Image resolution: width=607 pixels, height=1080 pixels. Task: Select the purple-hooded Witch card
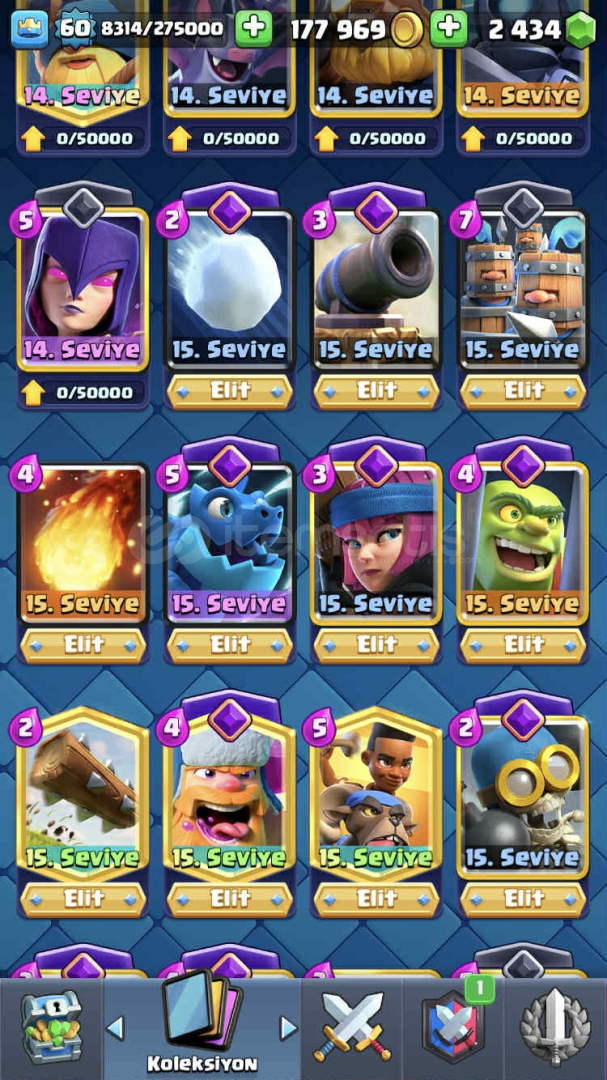[x=83, y=288]
